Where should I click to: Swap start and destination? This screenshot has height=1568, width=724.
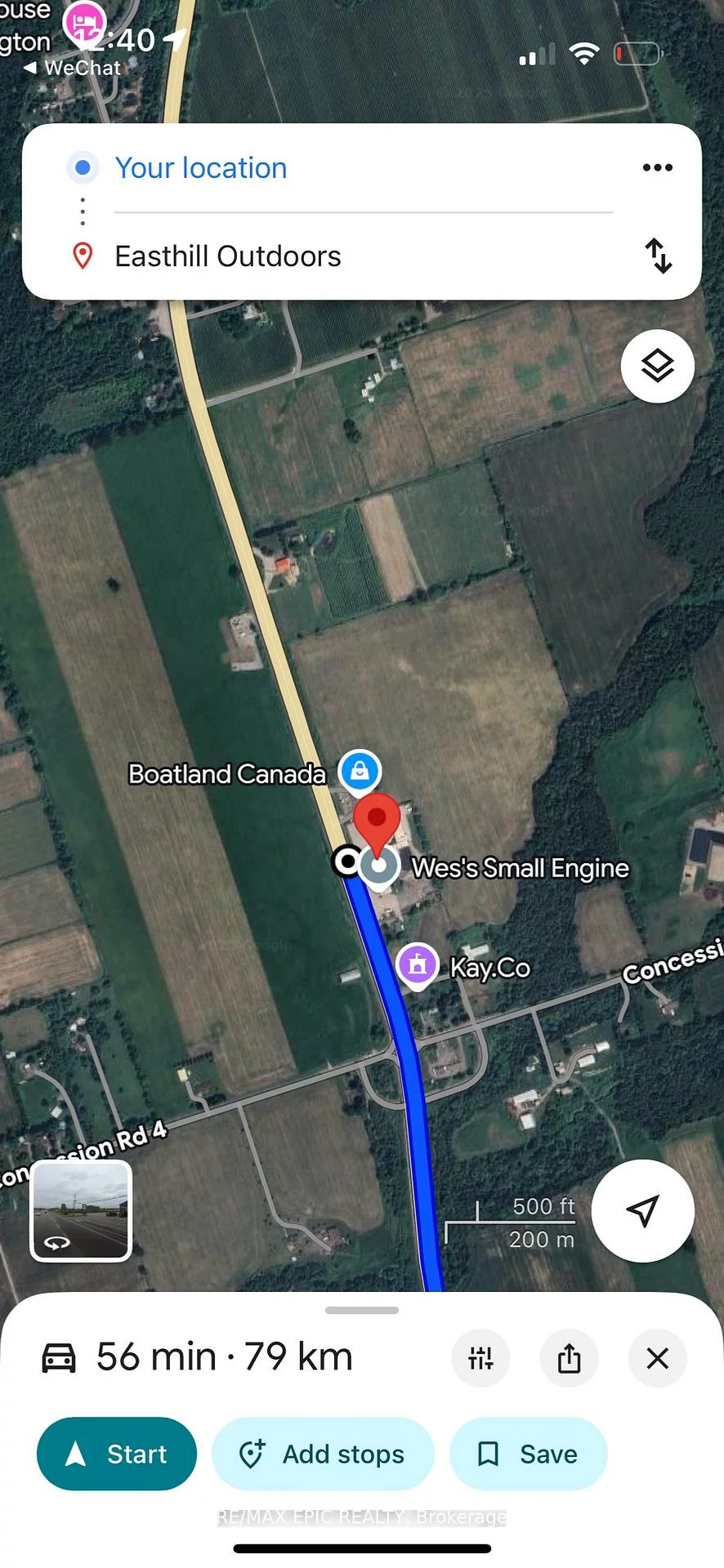(x=658, y=256)
